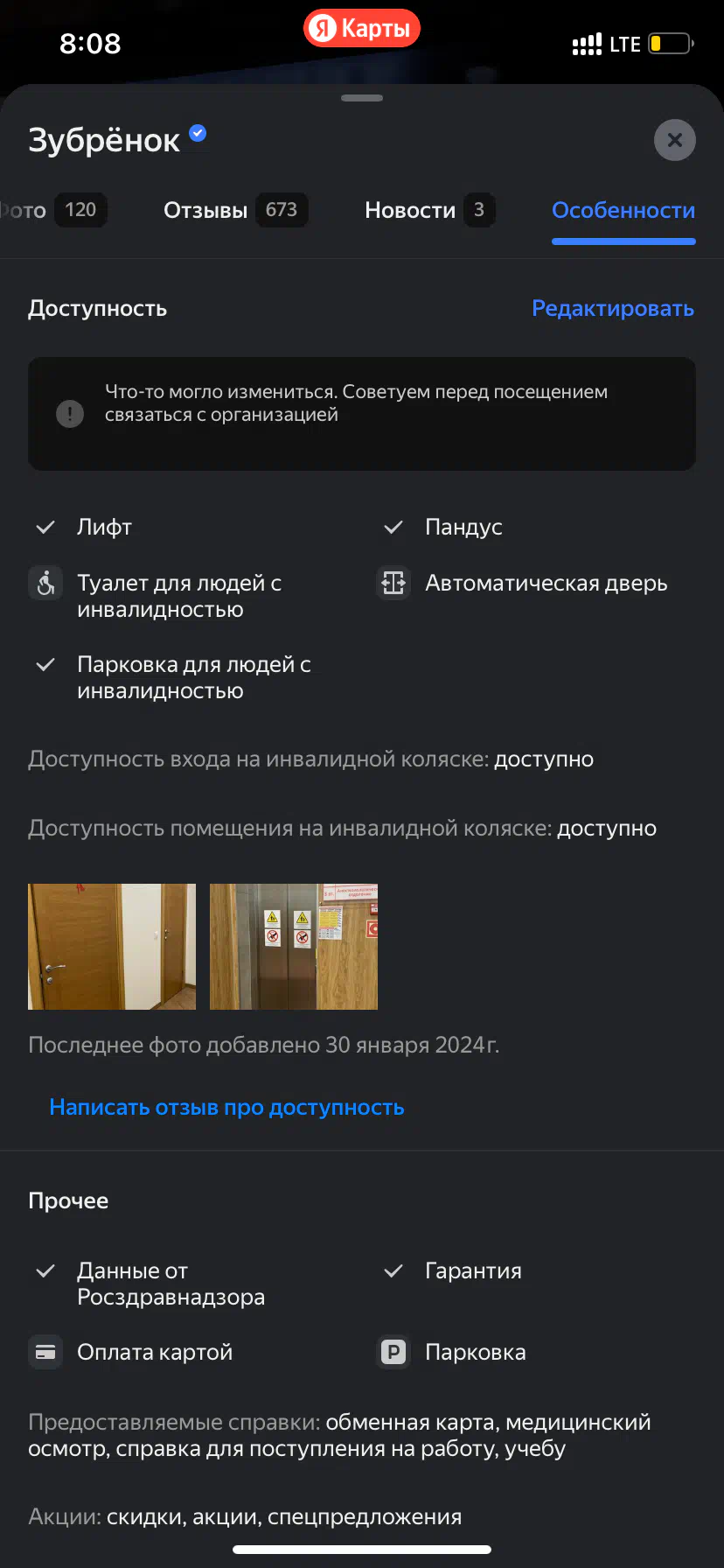This screenshot has height=1568, width=724.
Task: Open the Новости tab
Action: tap(430, 210)
